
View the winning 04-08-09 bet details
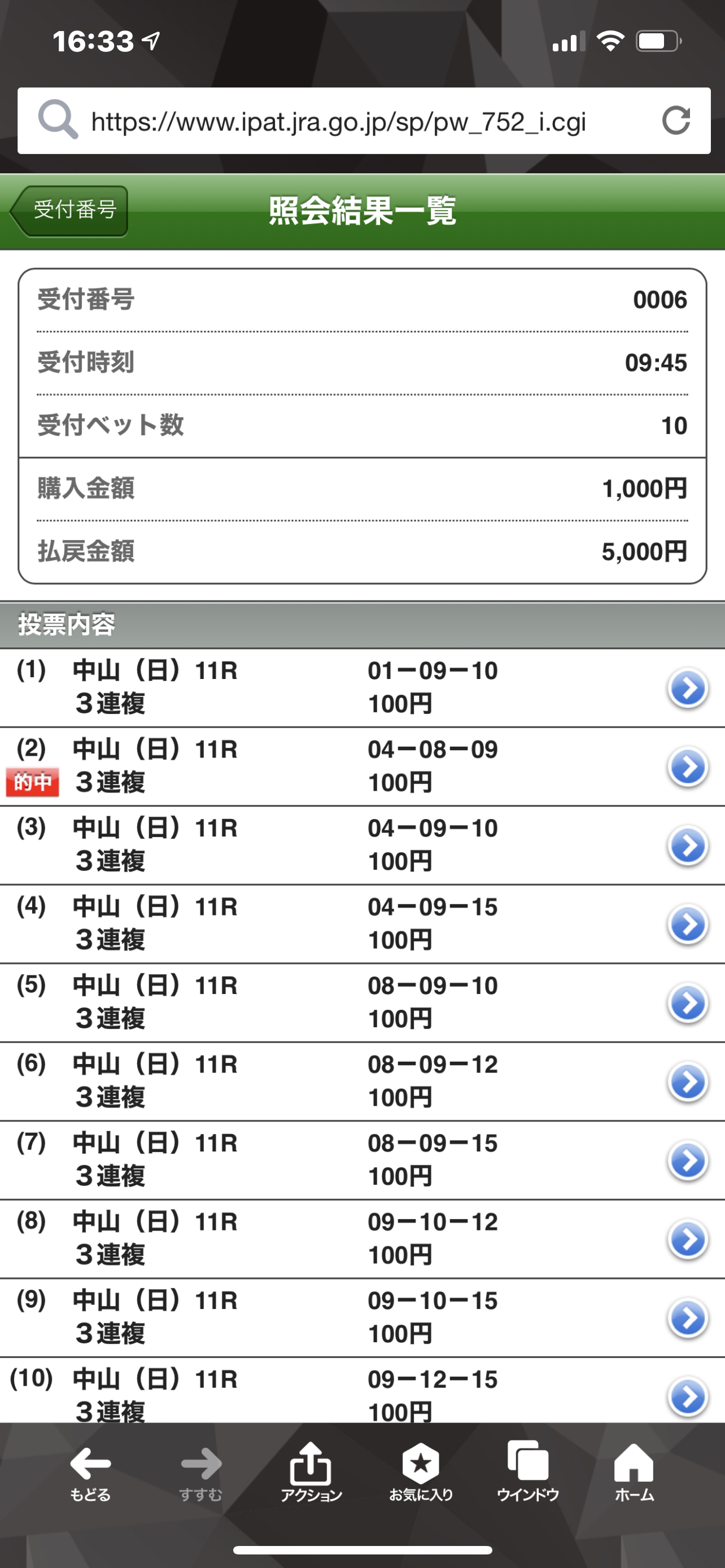(x=687, y=767)
